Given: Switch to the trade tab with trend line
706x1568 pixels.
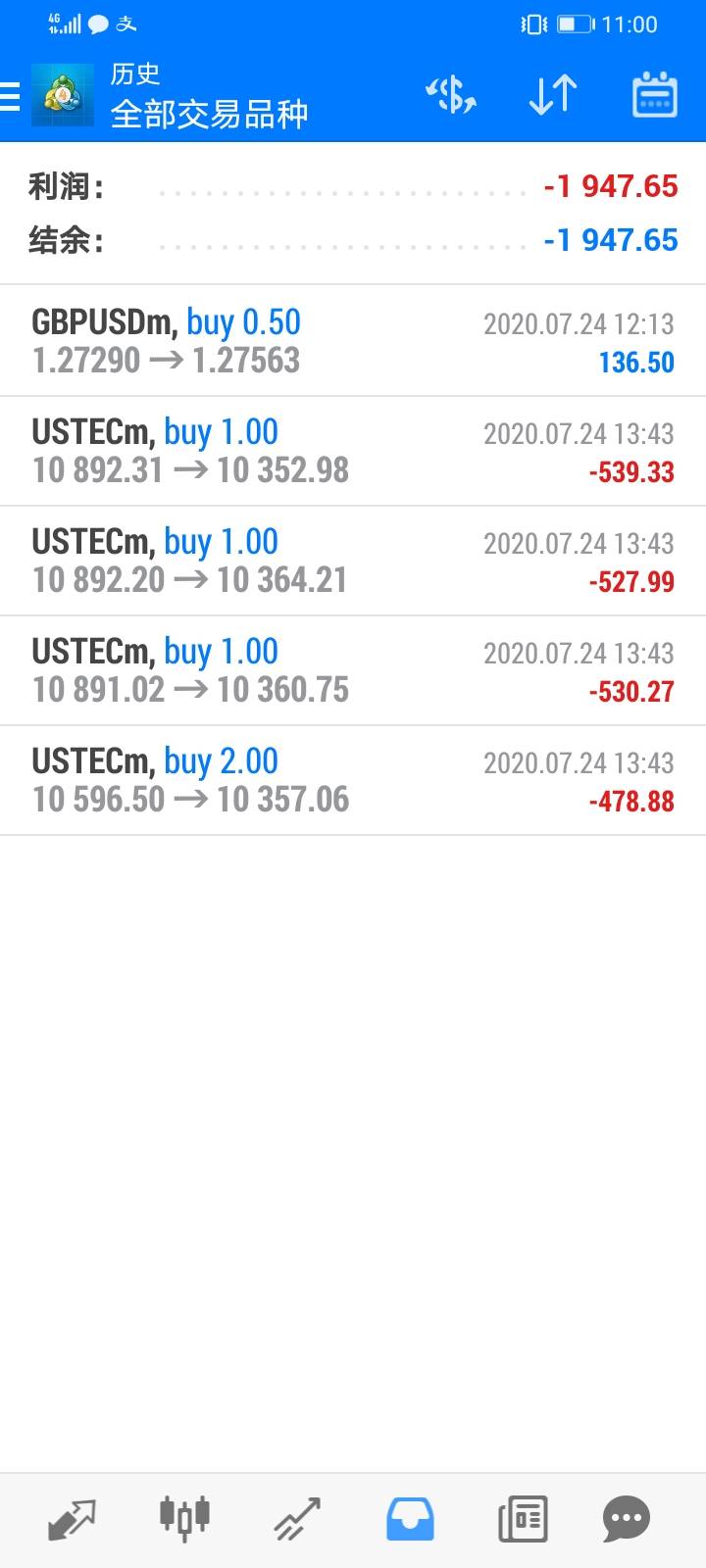Looking at the screenshot, I should (297, 1519).
